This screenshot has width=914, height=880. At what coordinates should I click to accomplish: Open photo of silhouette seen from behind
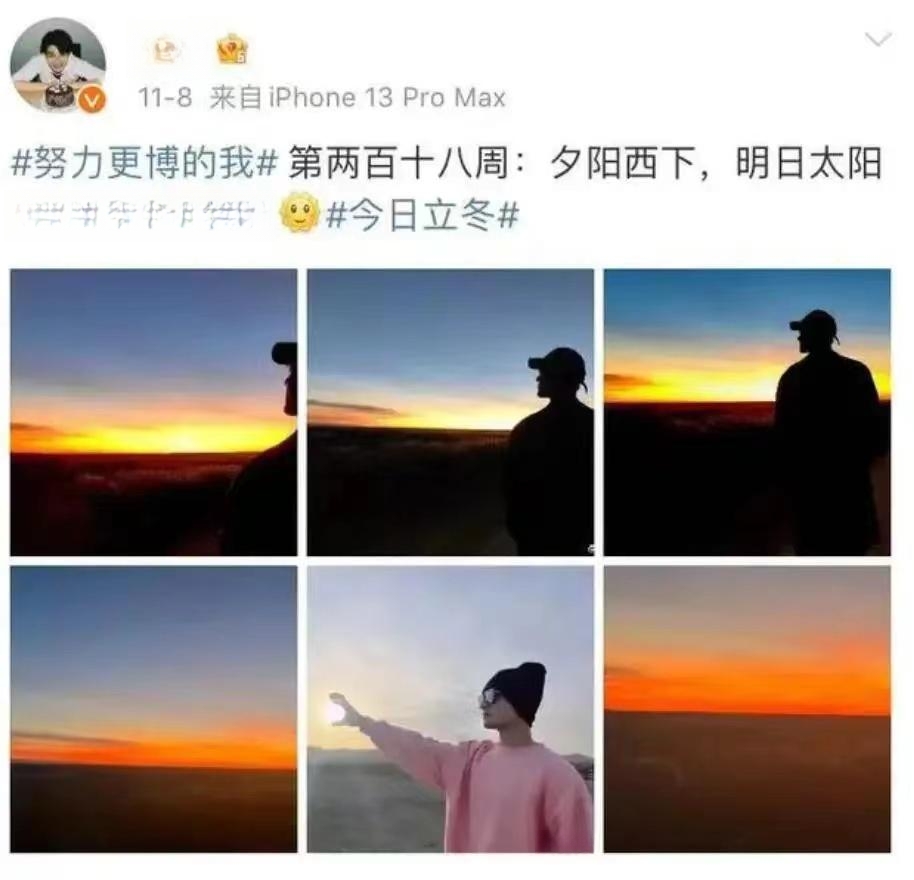747,412
